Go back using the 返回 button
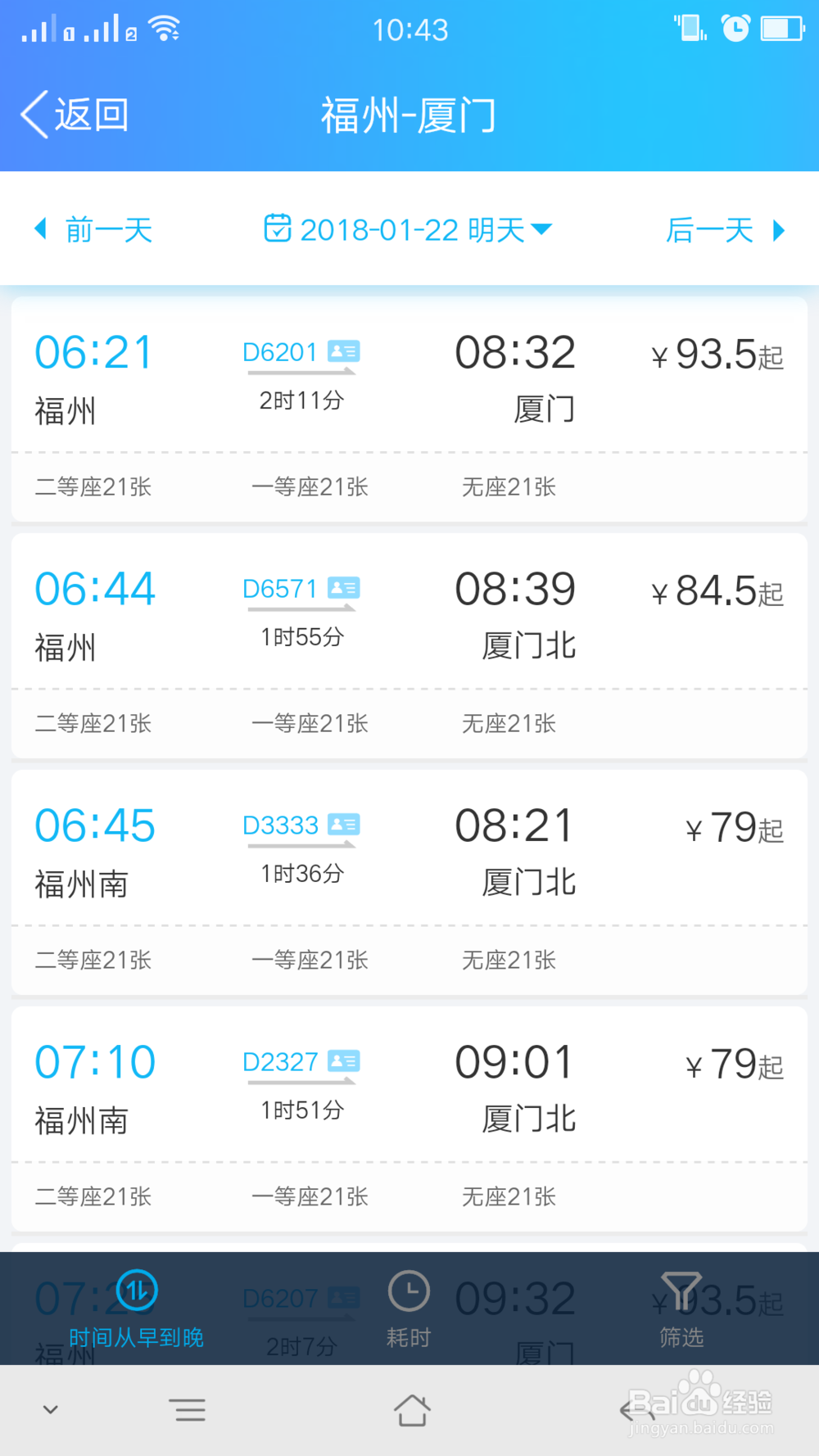This screenshot has height=1456, width=819. click(x=75, y=115)
